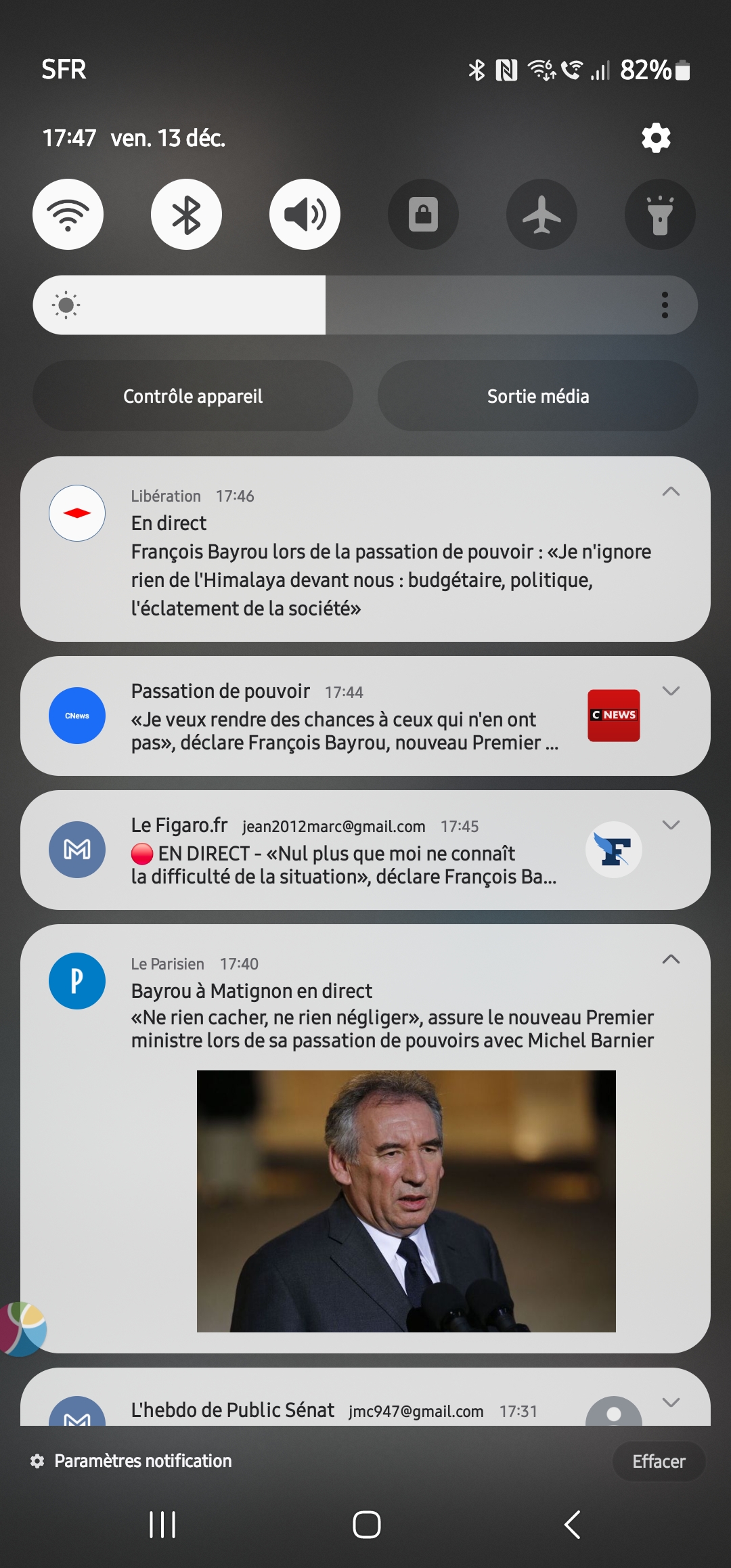
Task: Open settings via the gear icon
Action: 656,138
